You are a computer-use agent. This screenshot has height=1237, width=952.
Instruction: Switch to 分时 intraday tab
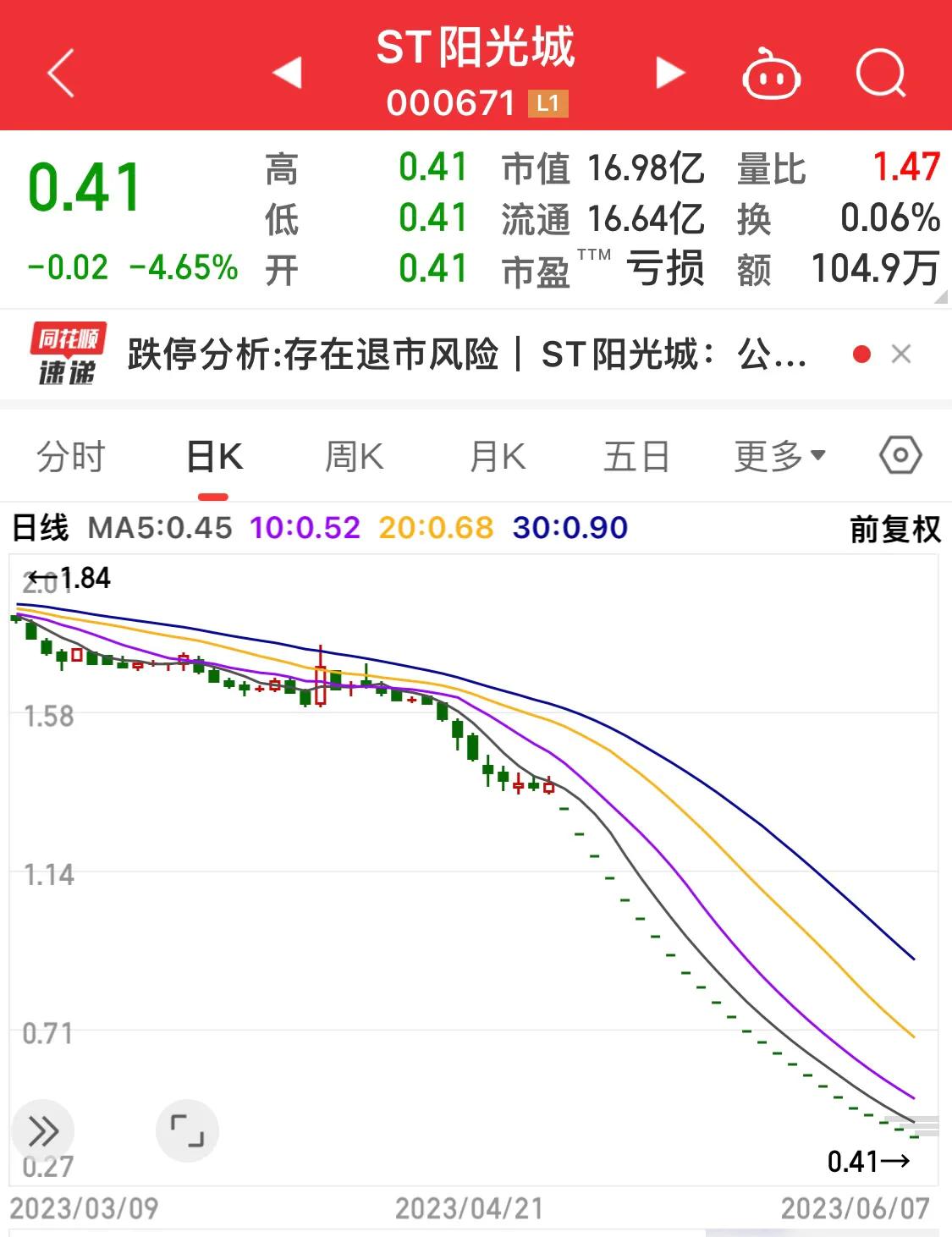70,454
